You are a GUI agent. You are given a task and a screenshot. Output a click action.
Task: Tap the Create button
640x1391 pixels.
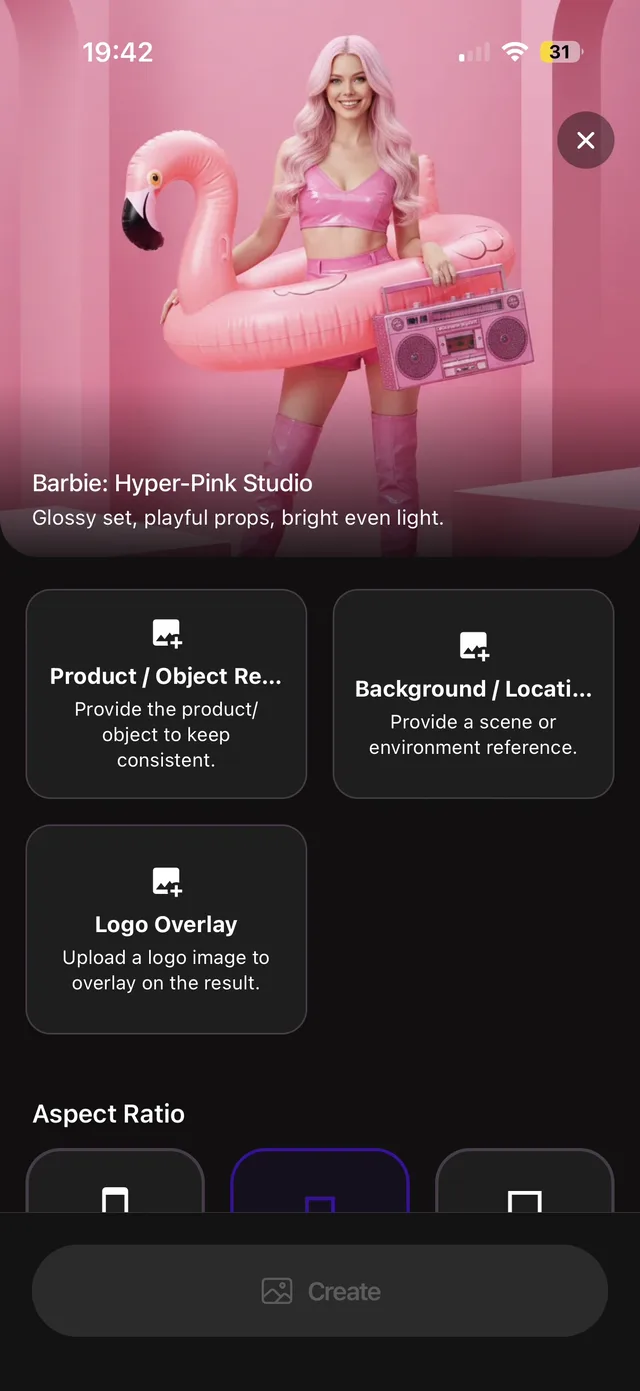tap(320, 1291)
